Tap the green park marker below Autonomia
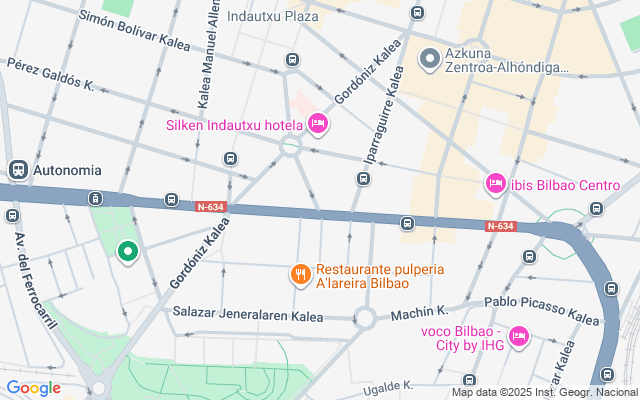 click(127, 252)
